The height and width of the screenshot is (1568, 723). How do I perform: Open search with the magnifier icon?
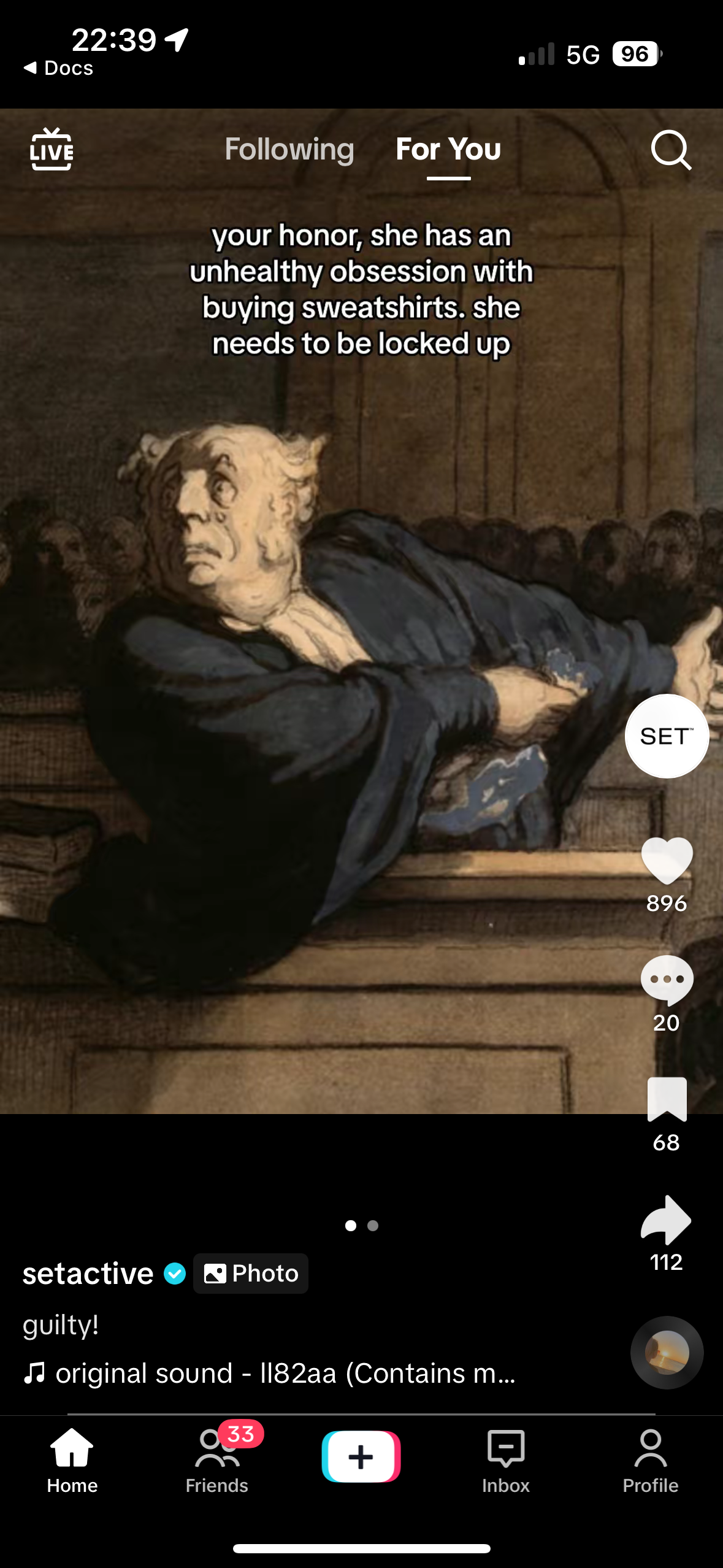click(x=671, y=149)
